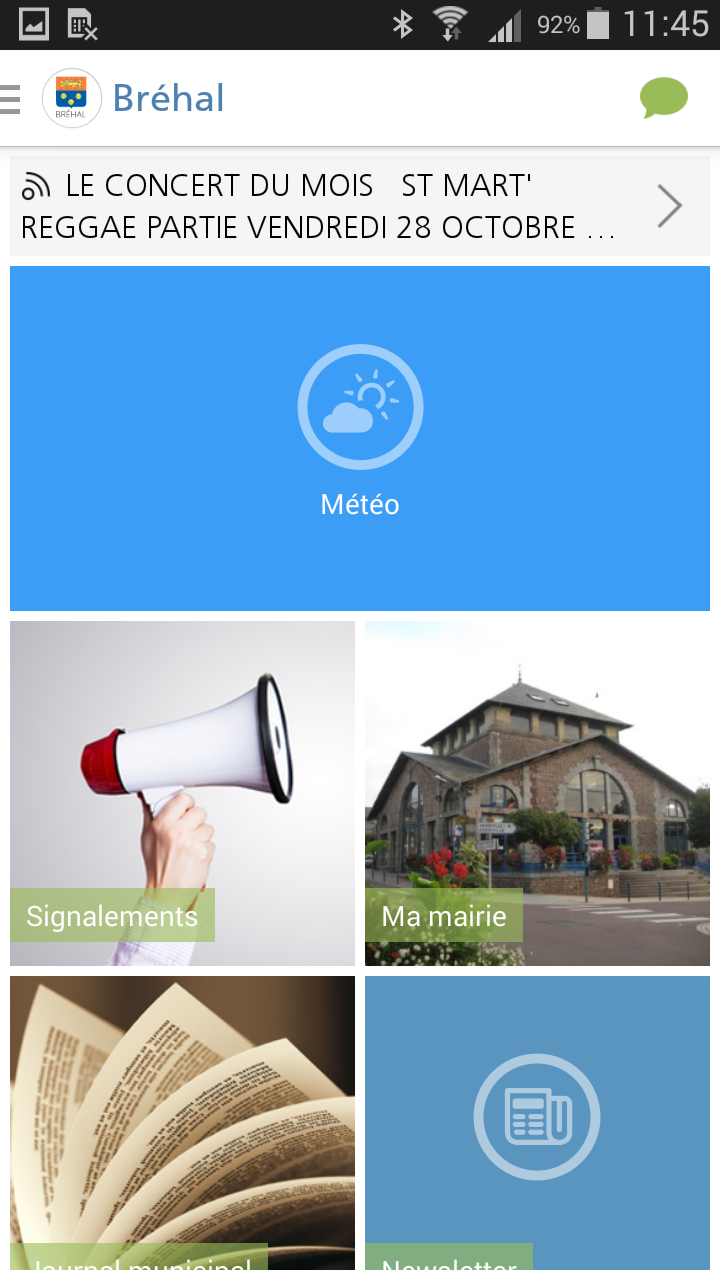Open the Météo weather tile
720x1280 pixels.
click(360, 438)
